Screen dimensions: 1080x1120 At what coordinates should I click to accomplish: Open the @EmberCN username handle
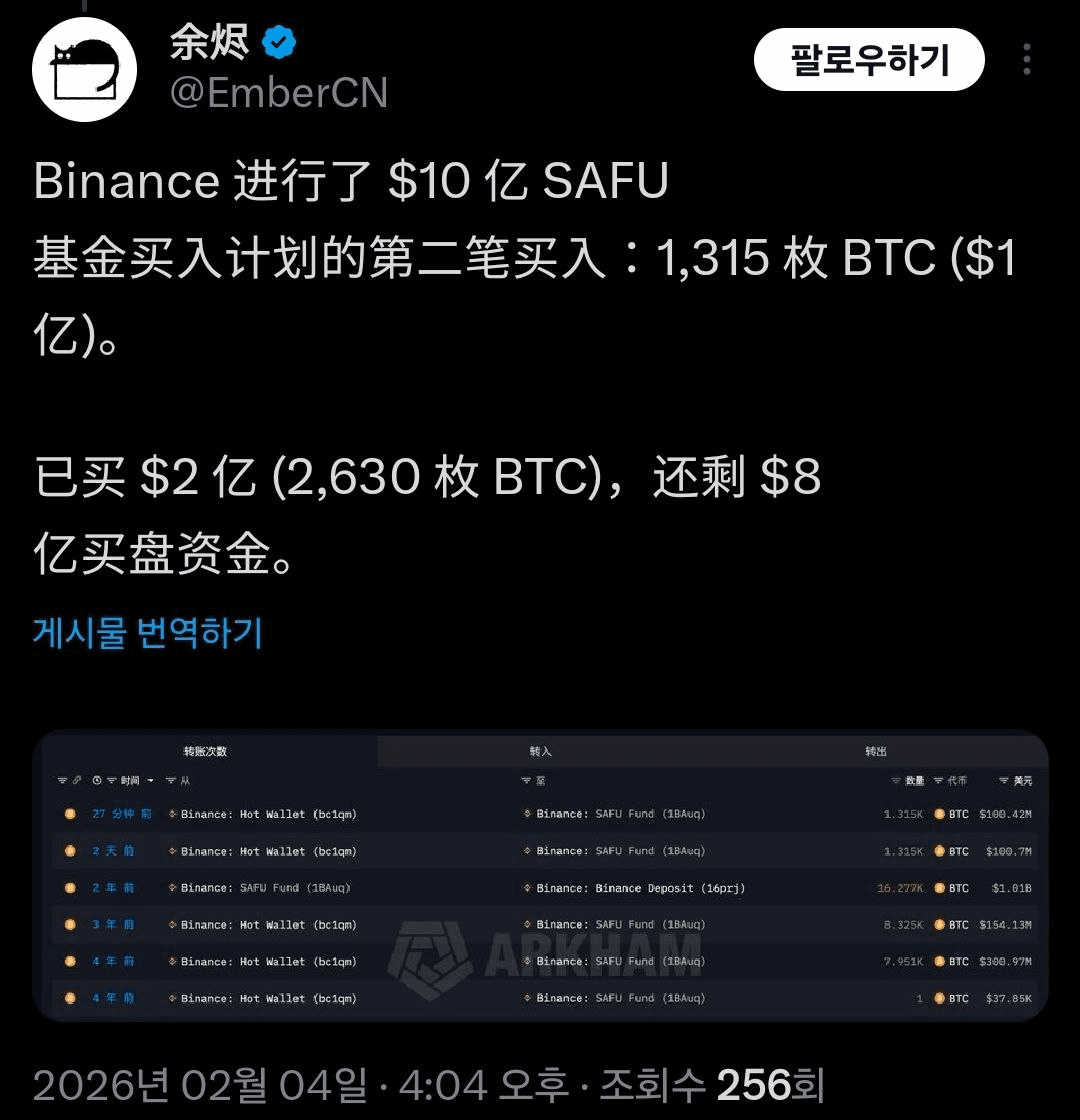279,93
